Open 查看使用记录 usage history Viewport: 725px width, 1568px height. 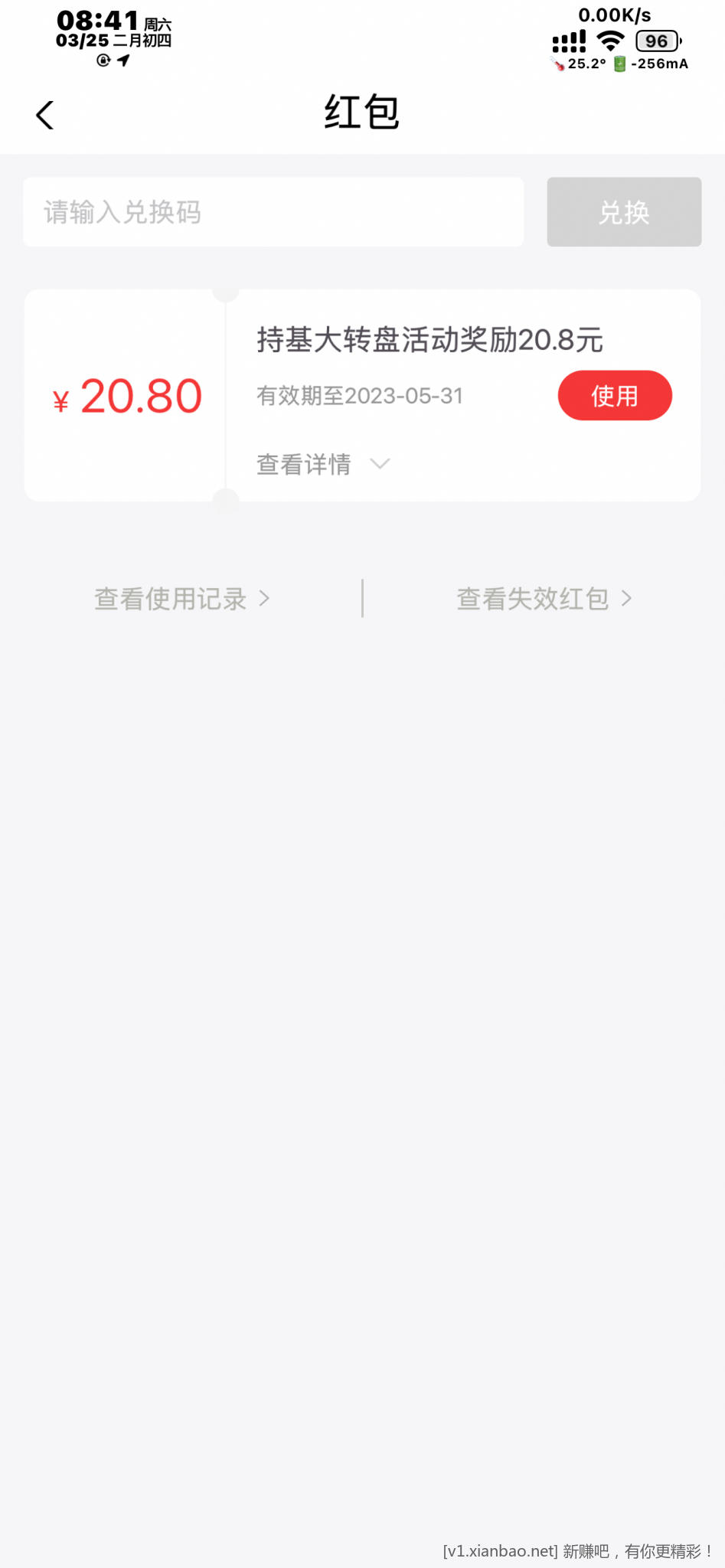181,599
